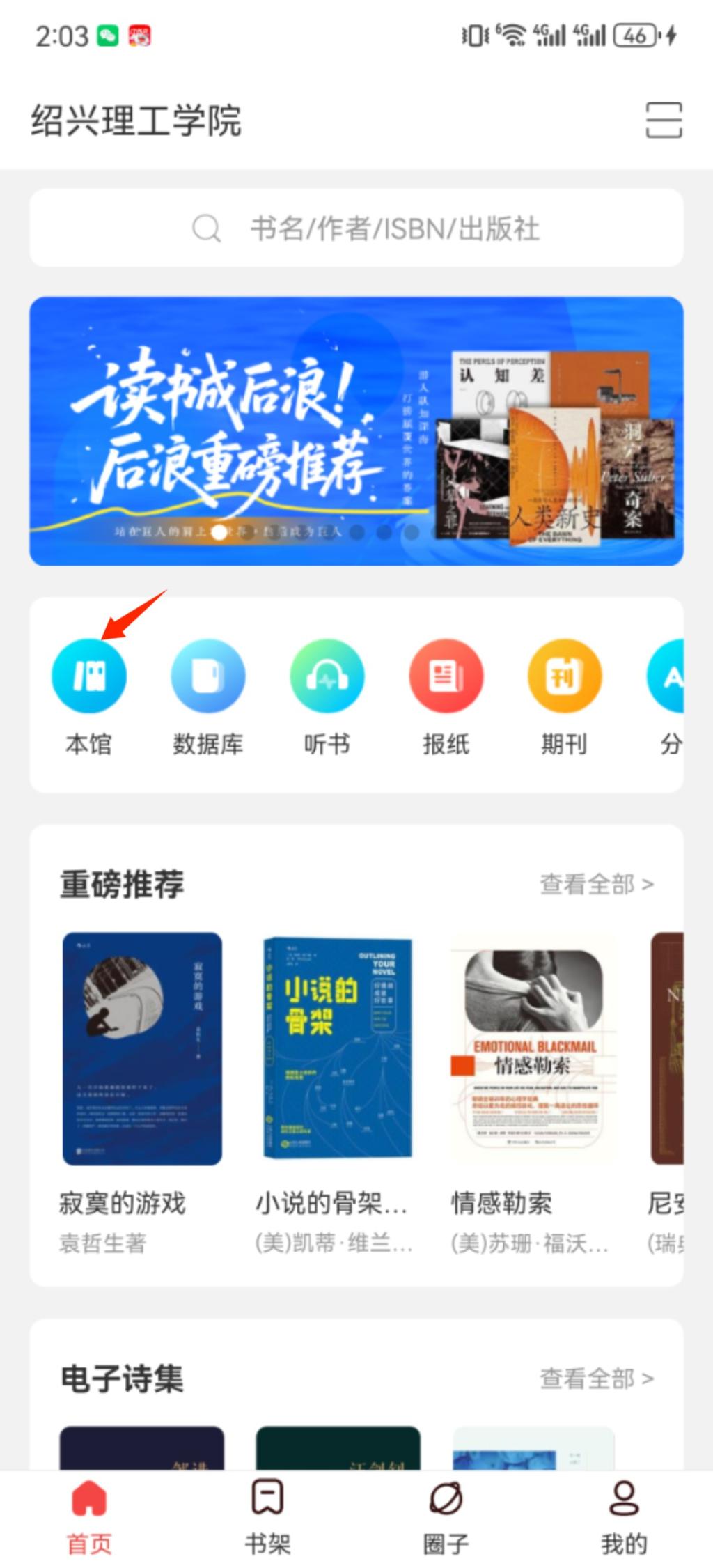
Task: Tap the book search field
Action: coord(356,228)
